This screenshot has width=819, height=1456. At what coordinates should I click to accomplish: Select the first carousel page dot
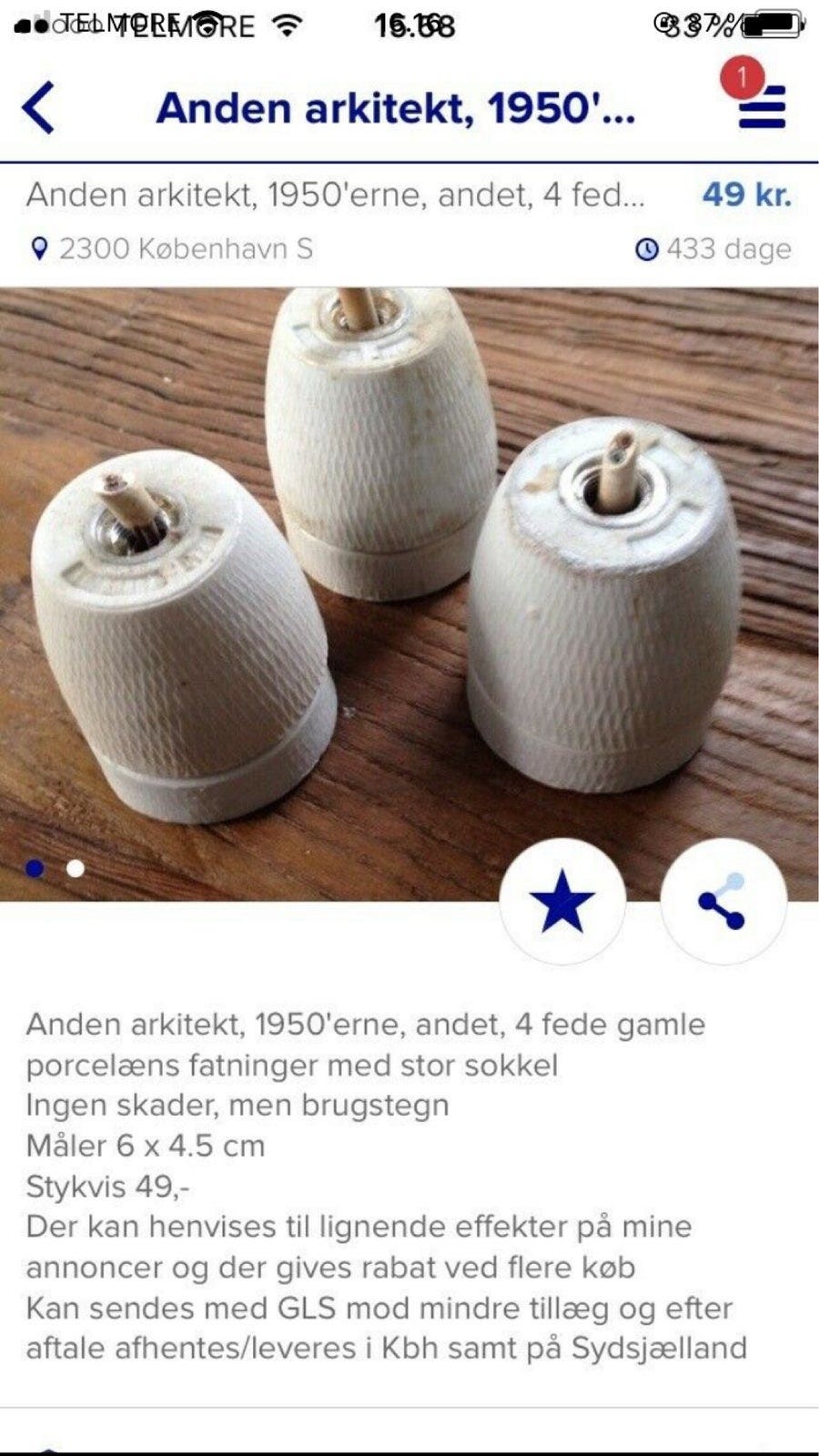coord(35,870)
